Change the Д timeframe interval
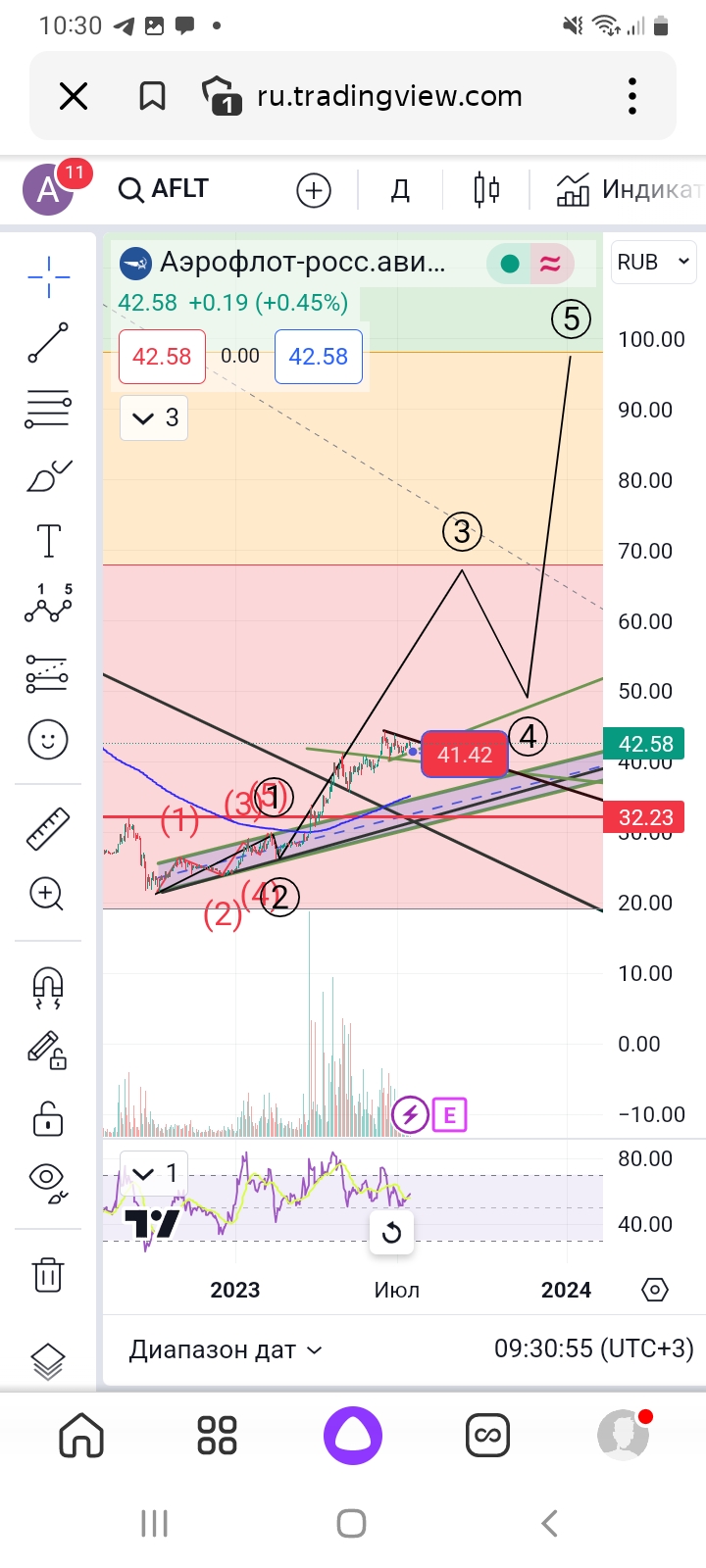 tap(400, 190)
